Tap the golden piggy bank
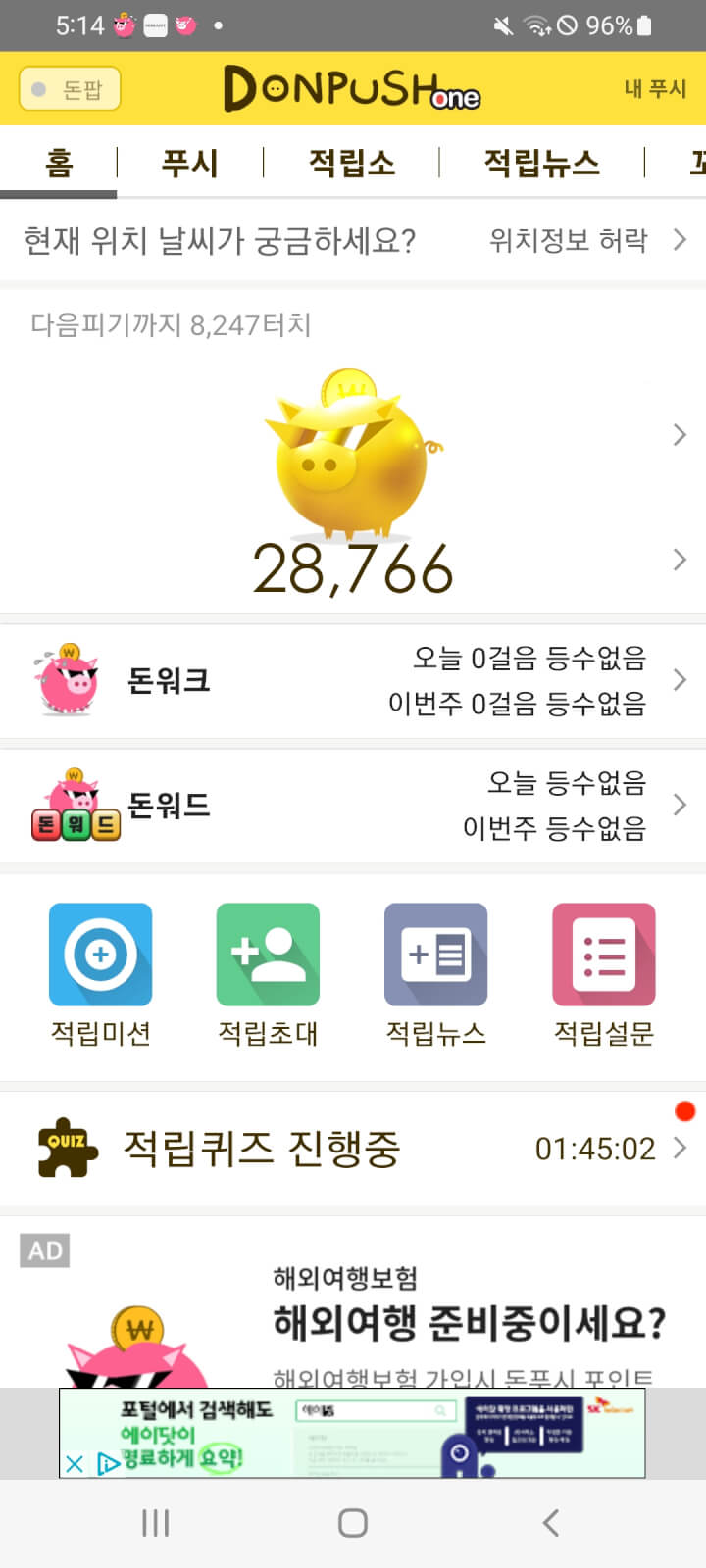This screenshot has width=706, height=1568. (351, 456)
